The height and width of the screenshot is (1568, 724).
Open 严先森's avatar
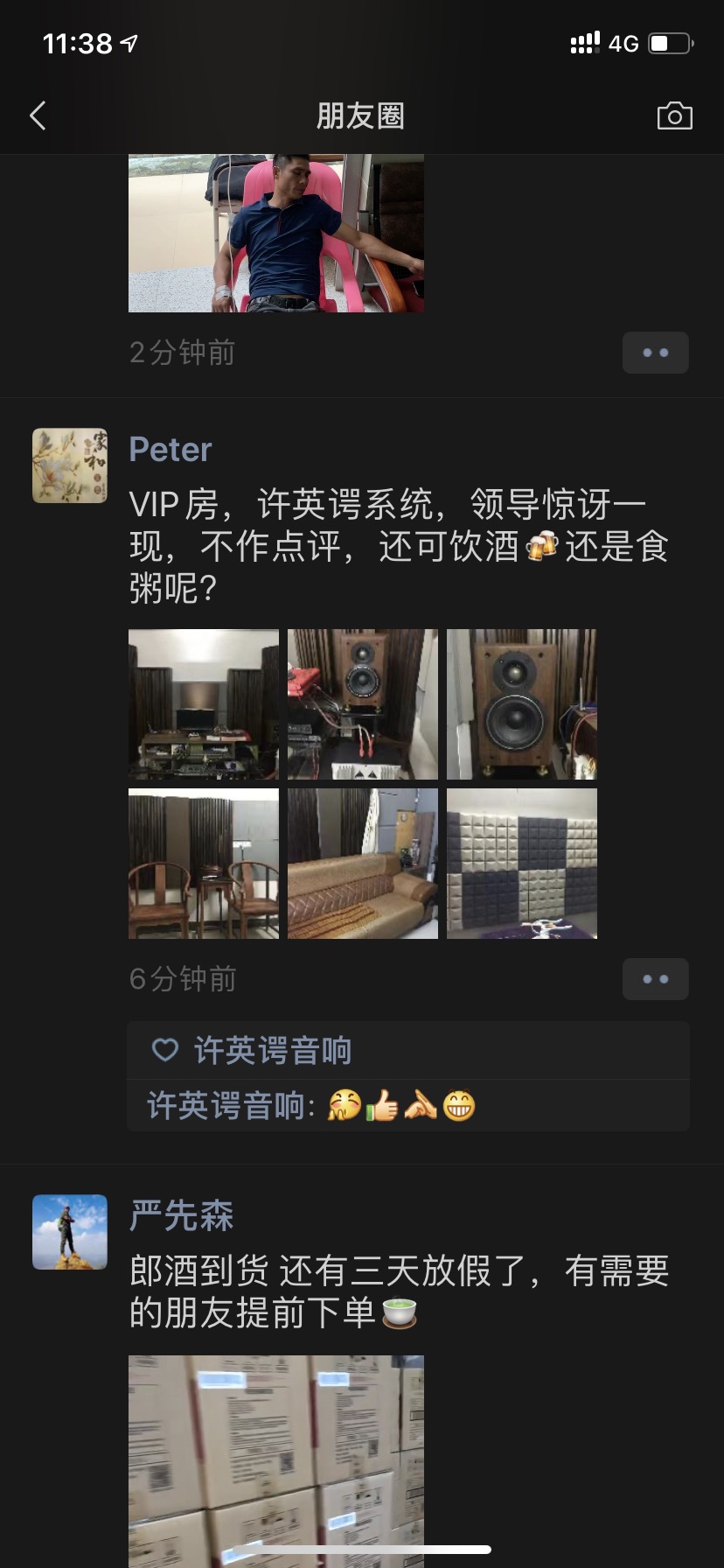70,1232
